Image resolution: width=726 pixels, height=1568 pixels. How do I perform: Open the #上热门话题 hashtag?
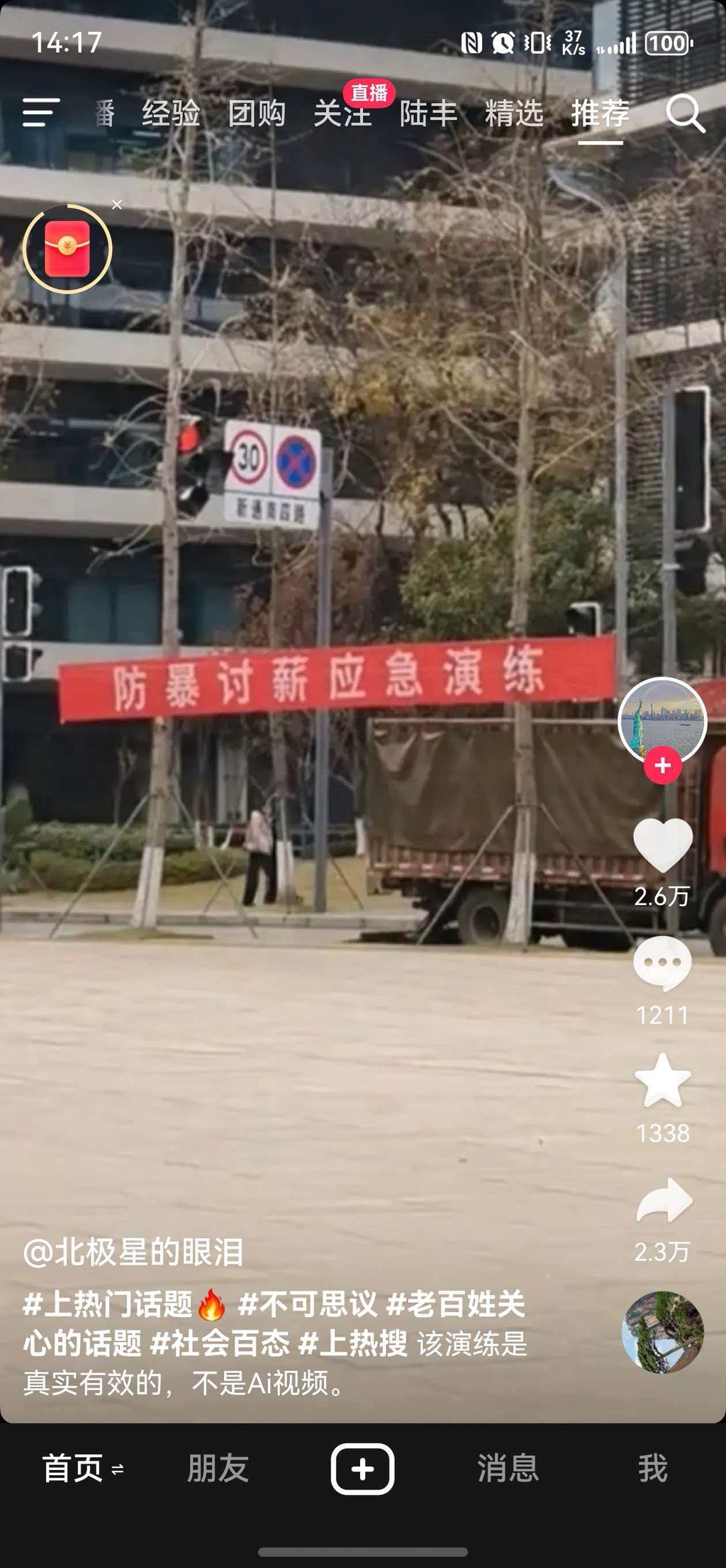click(x=108, y=1304)
